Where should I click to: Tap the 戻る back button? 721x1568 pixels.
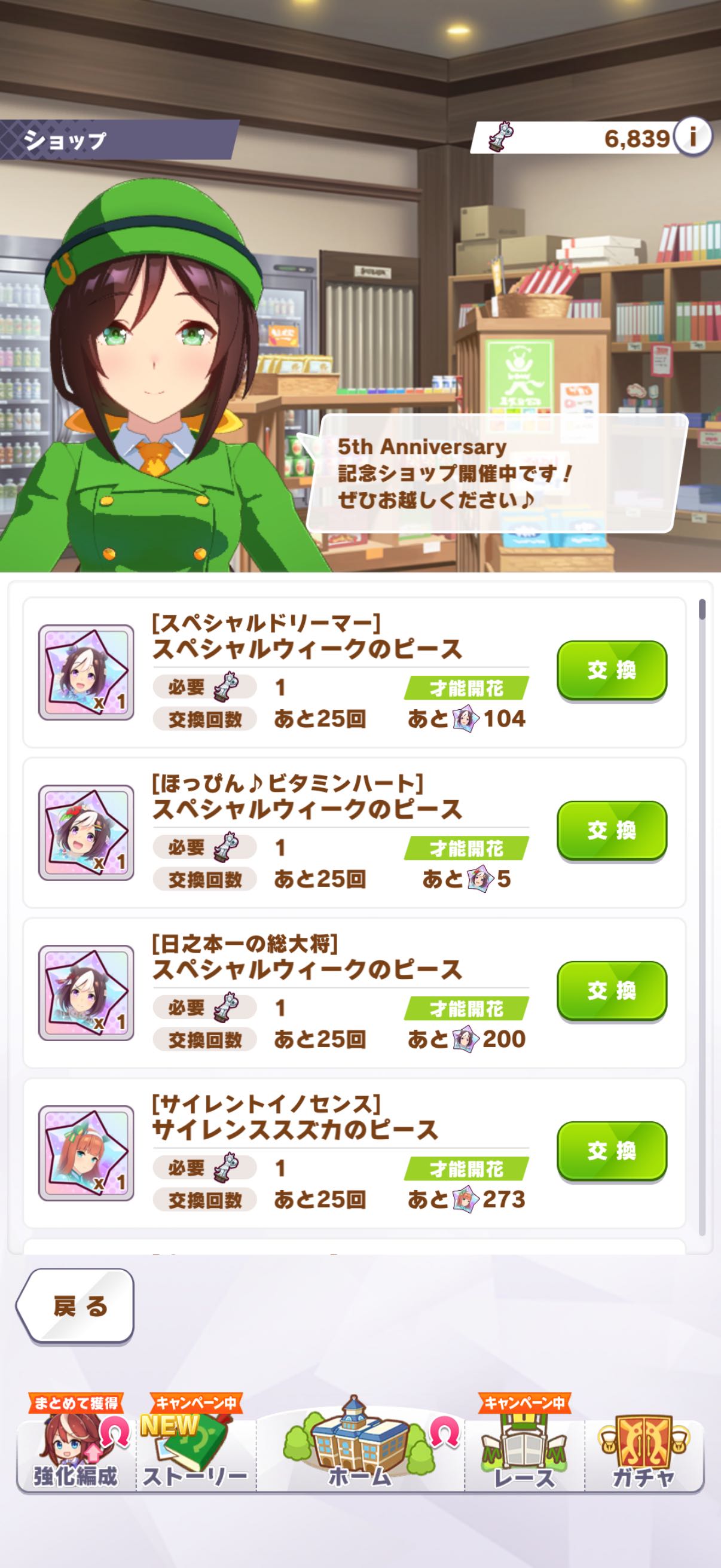coord(76,1306)
